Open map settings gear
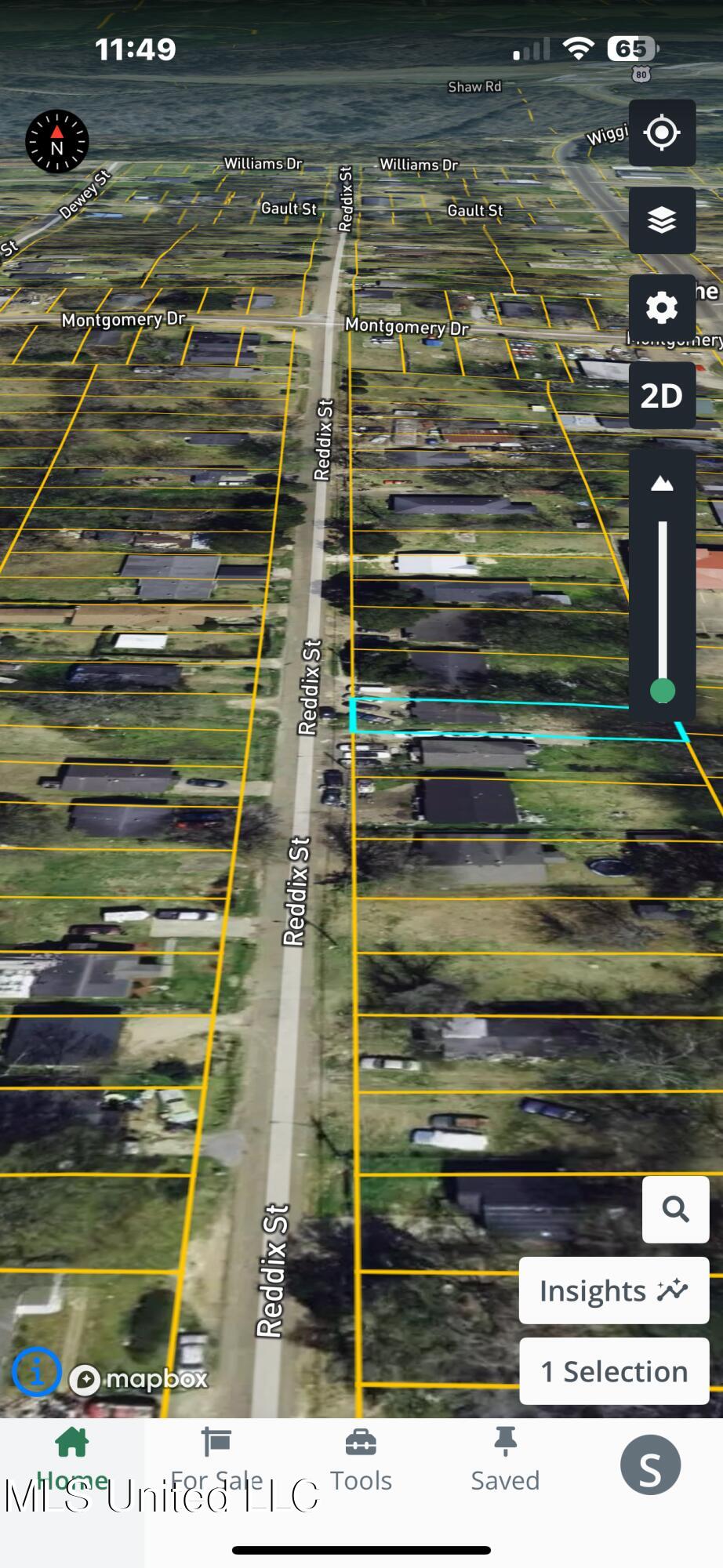 coord(662,307)
